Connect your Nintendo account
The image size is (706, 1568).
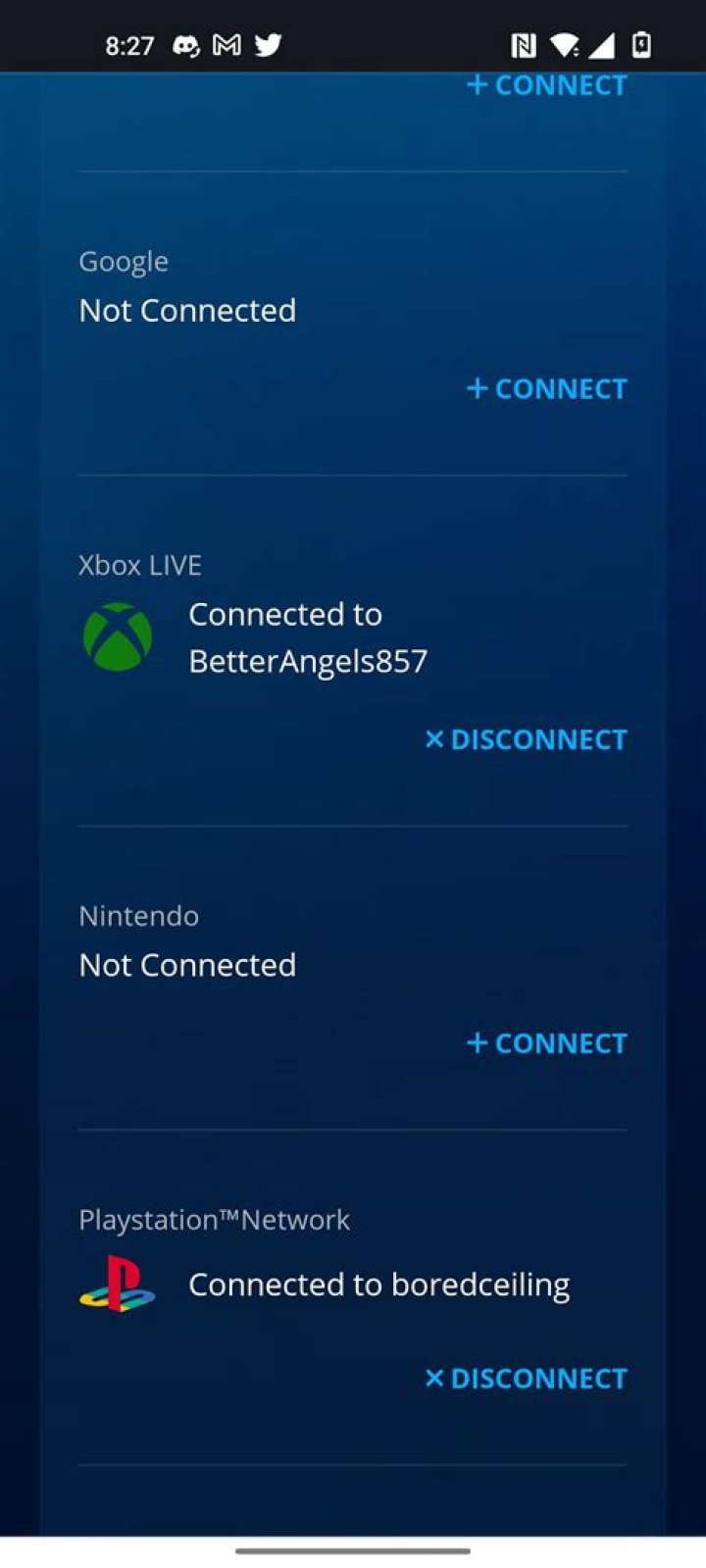[x=546, y=1043]
